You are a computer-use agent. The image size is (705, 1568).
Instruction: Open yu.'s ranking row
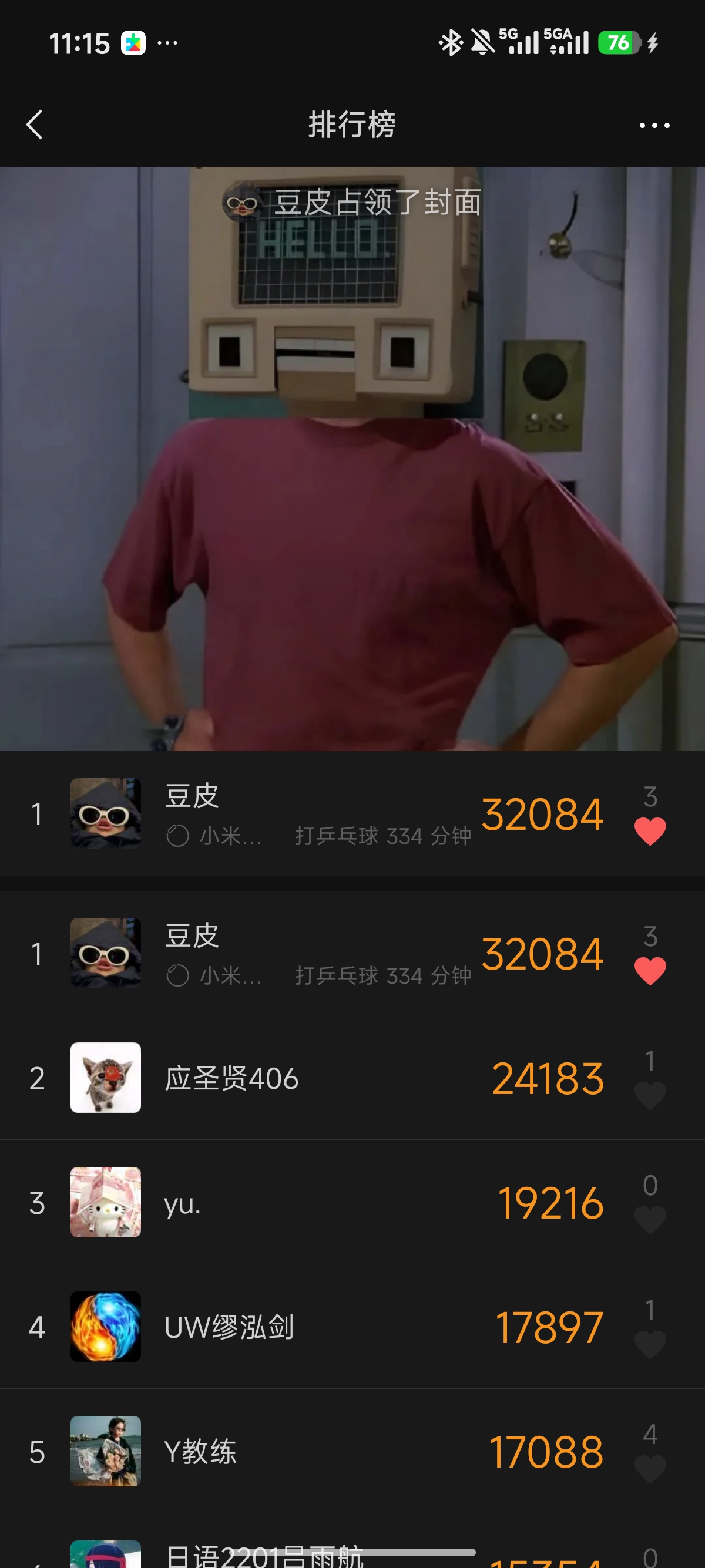(352, 1202)
